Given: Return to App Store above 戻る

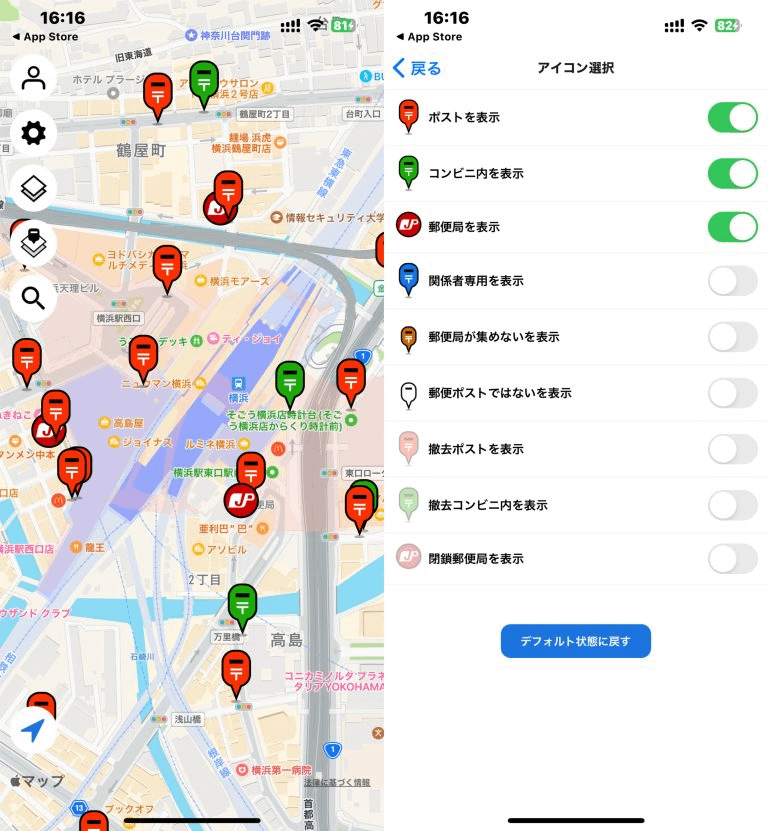Looking at the screenshot, I should 429,37.
